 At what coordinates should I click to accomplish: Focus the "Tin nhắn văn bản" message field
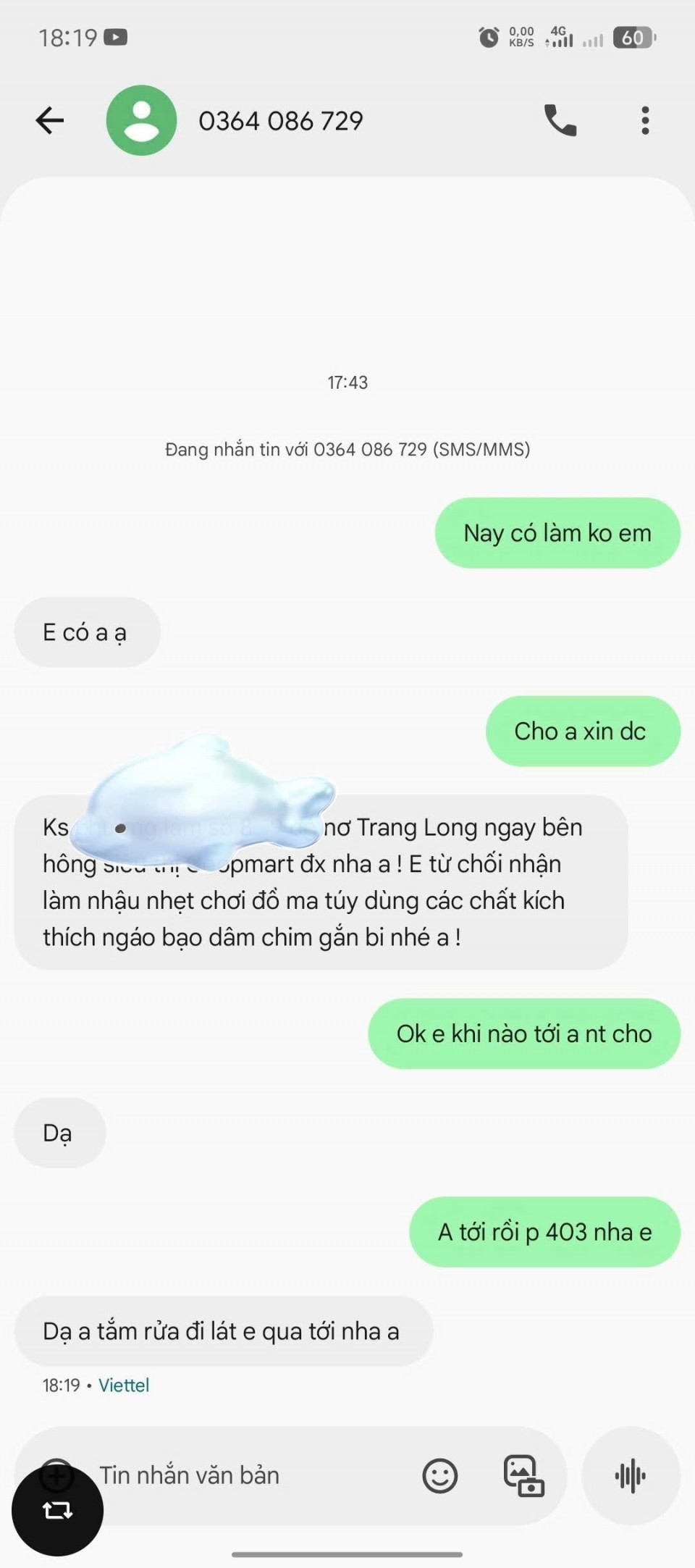[246, 1475]
